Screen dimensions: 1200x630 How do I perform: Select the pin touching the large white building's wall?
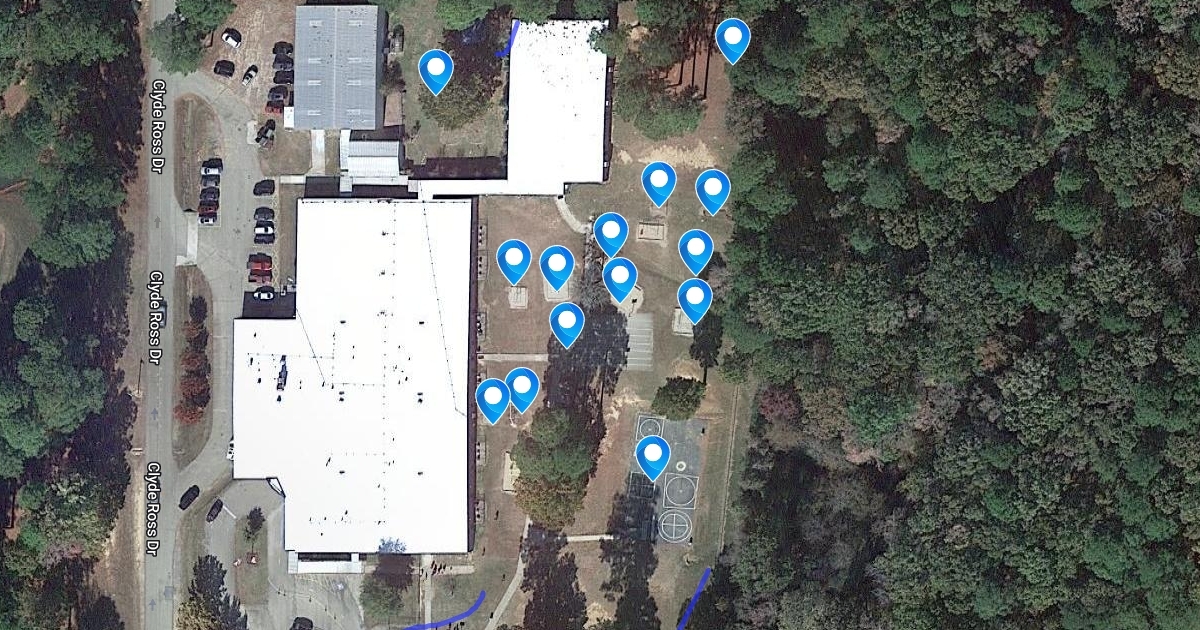[493, 401]
